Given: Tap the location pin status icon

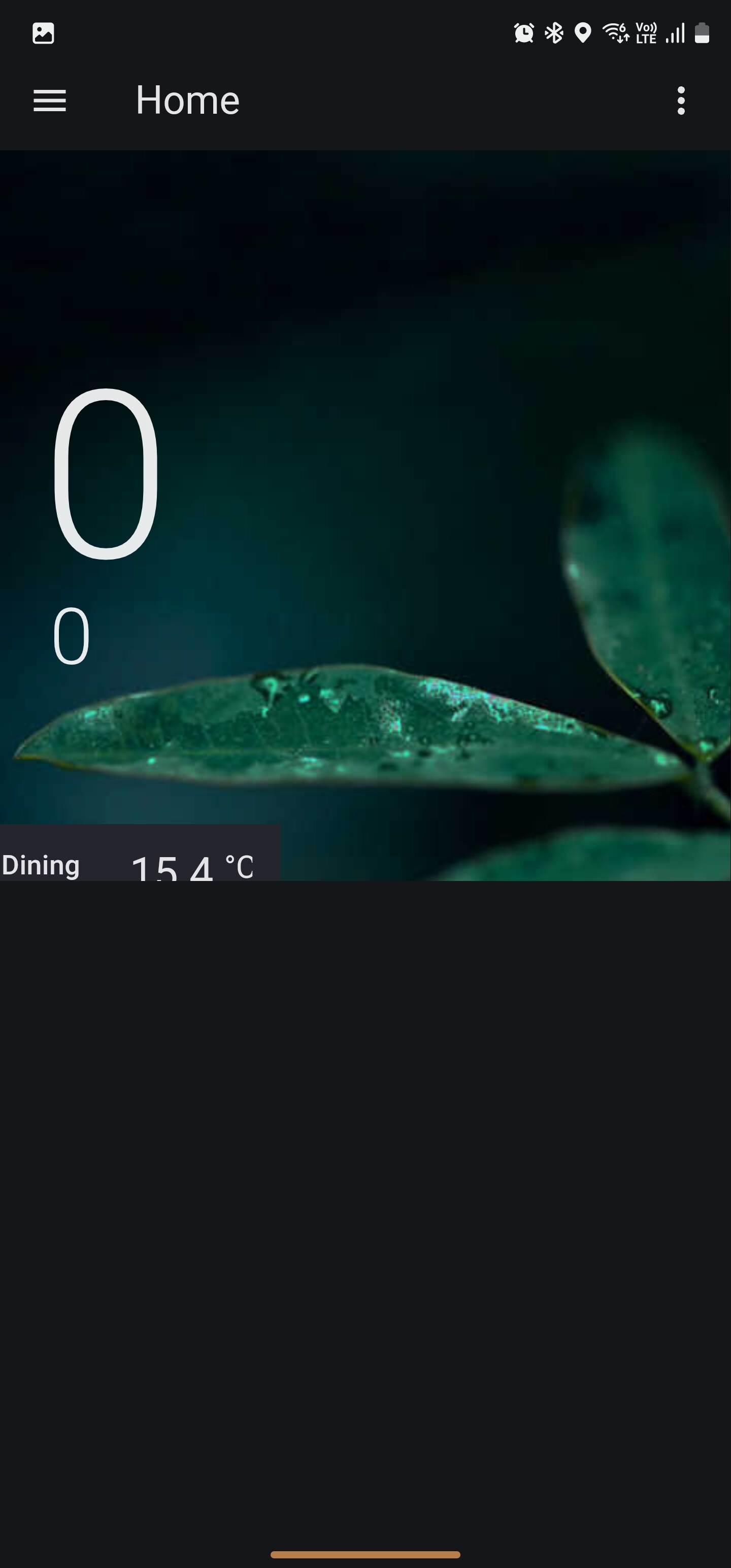Looking at the screenshot, I should coord(582,32).
